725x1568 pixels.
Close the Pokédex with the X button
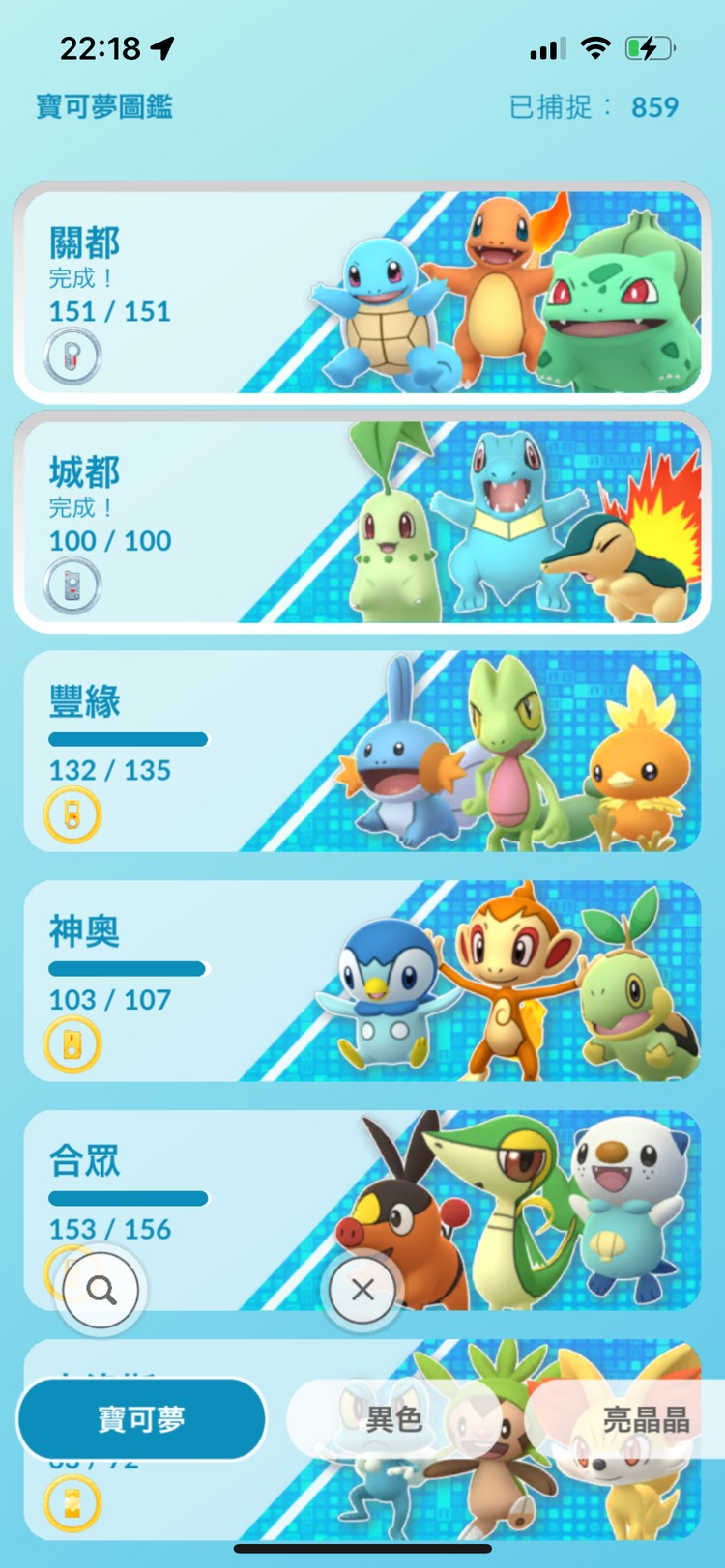coord(362,1289)
